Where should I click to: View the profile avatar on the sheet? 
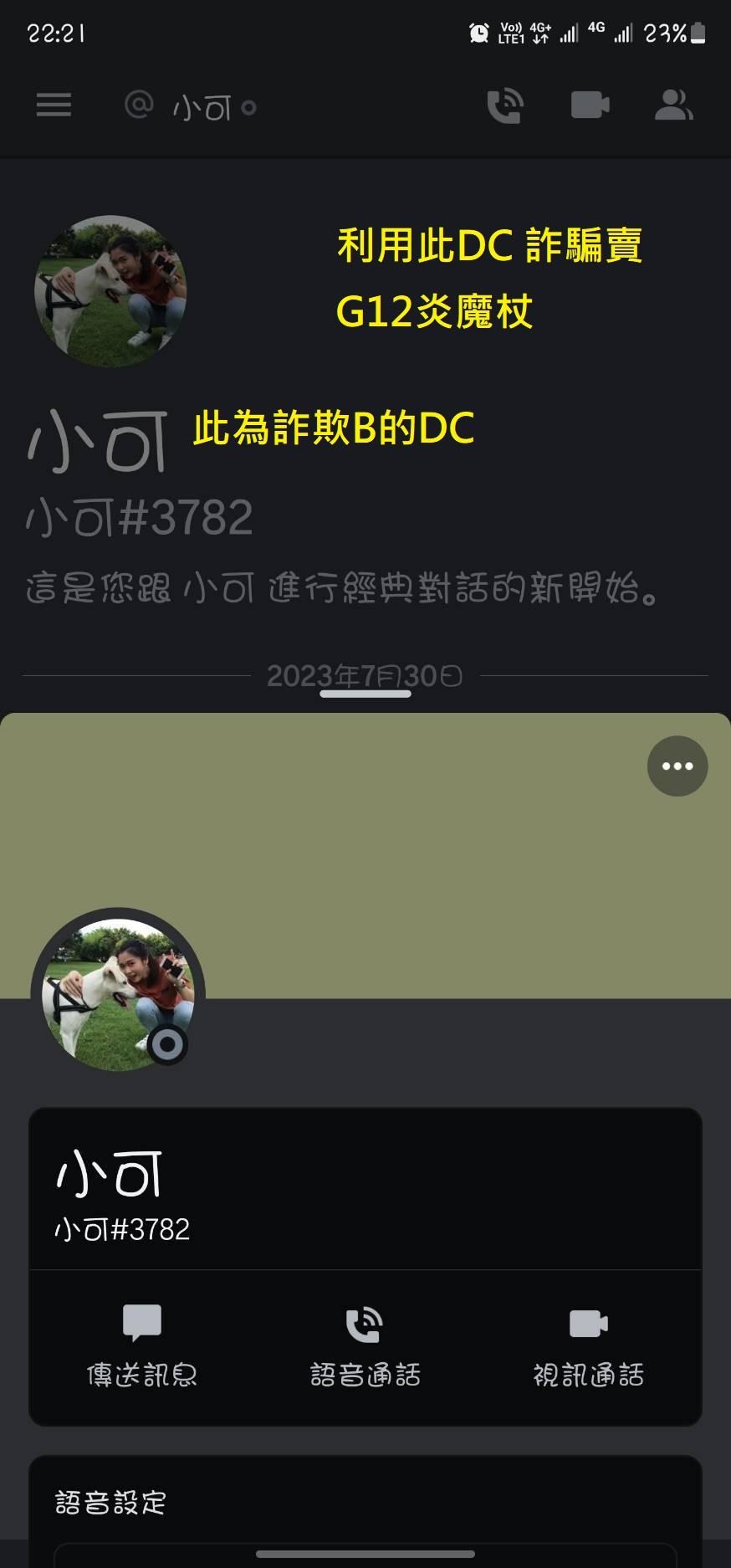[x=118, y=995]
